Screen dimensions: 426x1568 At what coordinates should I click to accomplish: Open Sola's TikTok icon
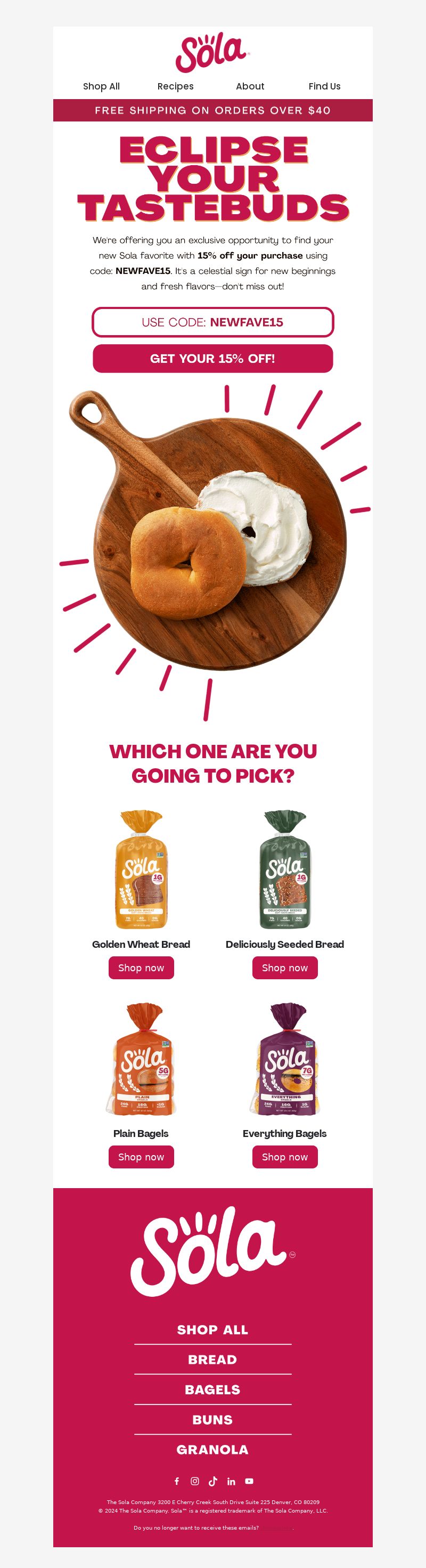click(x=213, y=1481)
